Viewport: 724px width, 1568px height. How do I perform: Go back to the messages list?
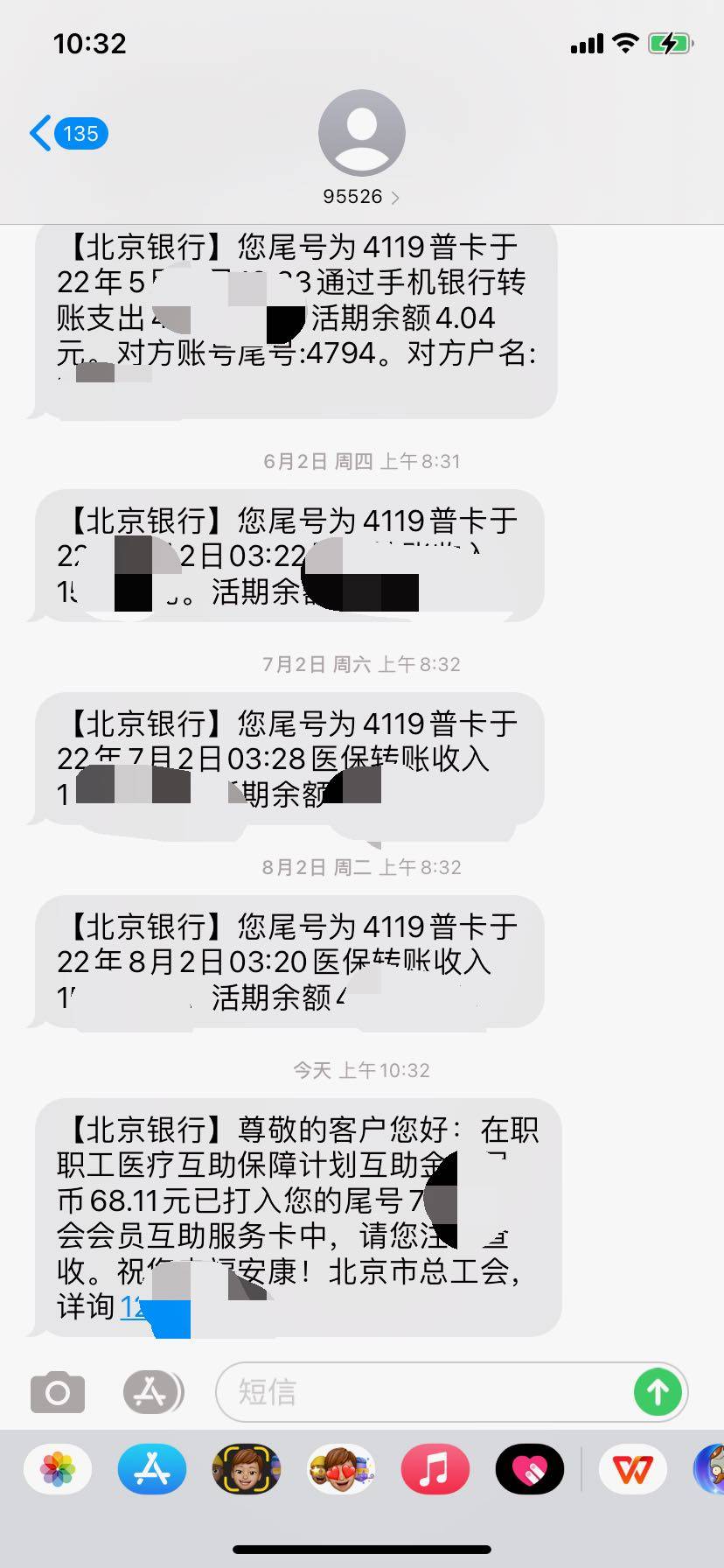pos(67,134)
